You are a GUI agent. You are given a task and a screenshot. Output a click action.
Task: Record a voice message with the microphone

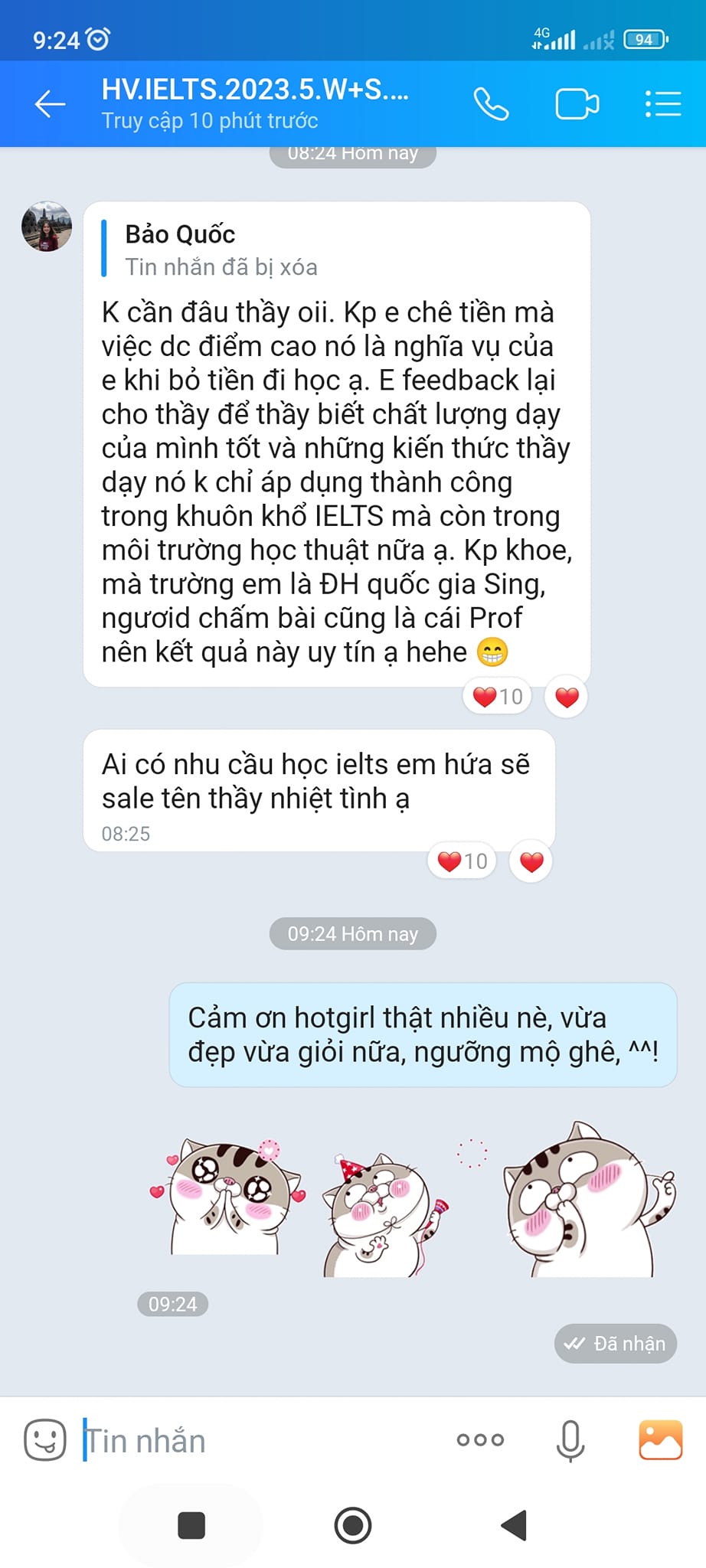[570, 1441]
